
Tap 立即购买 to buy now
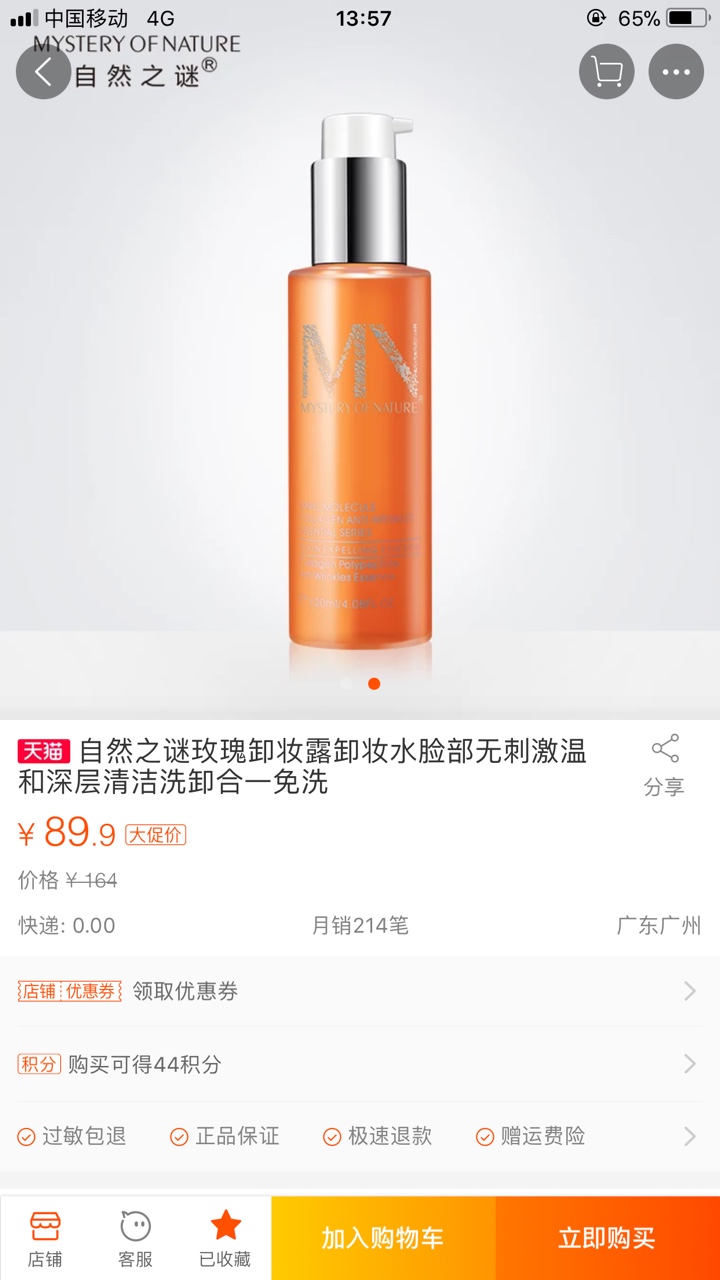tap(608, 1238)
